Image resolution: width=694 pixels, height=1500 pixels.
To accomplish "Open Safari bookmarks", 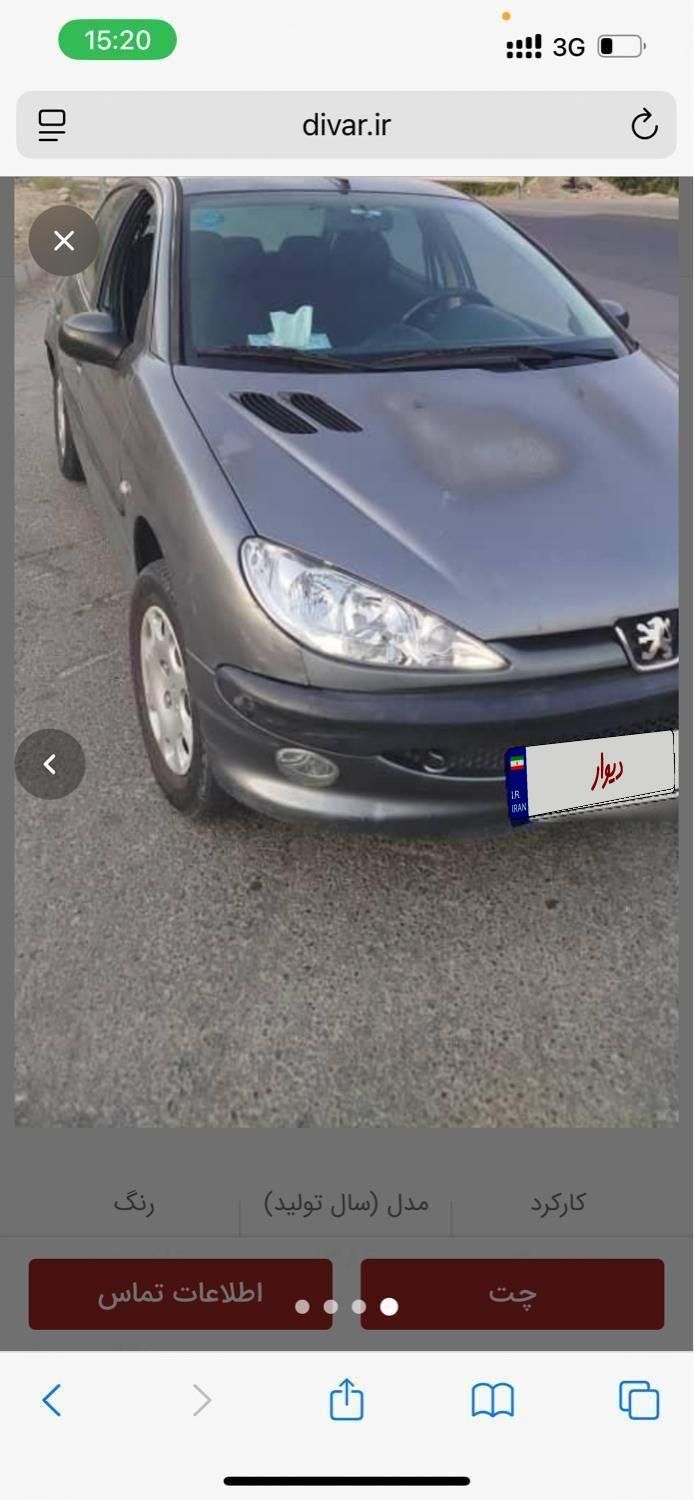I will pos(492,1400).
